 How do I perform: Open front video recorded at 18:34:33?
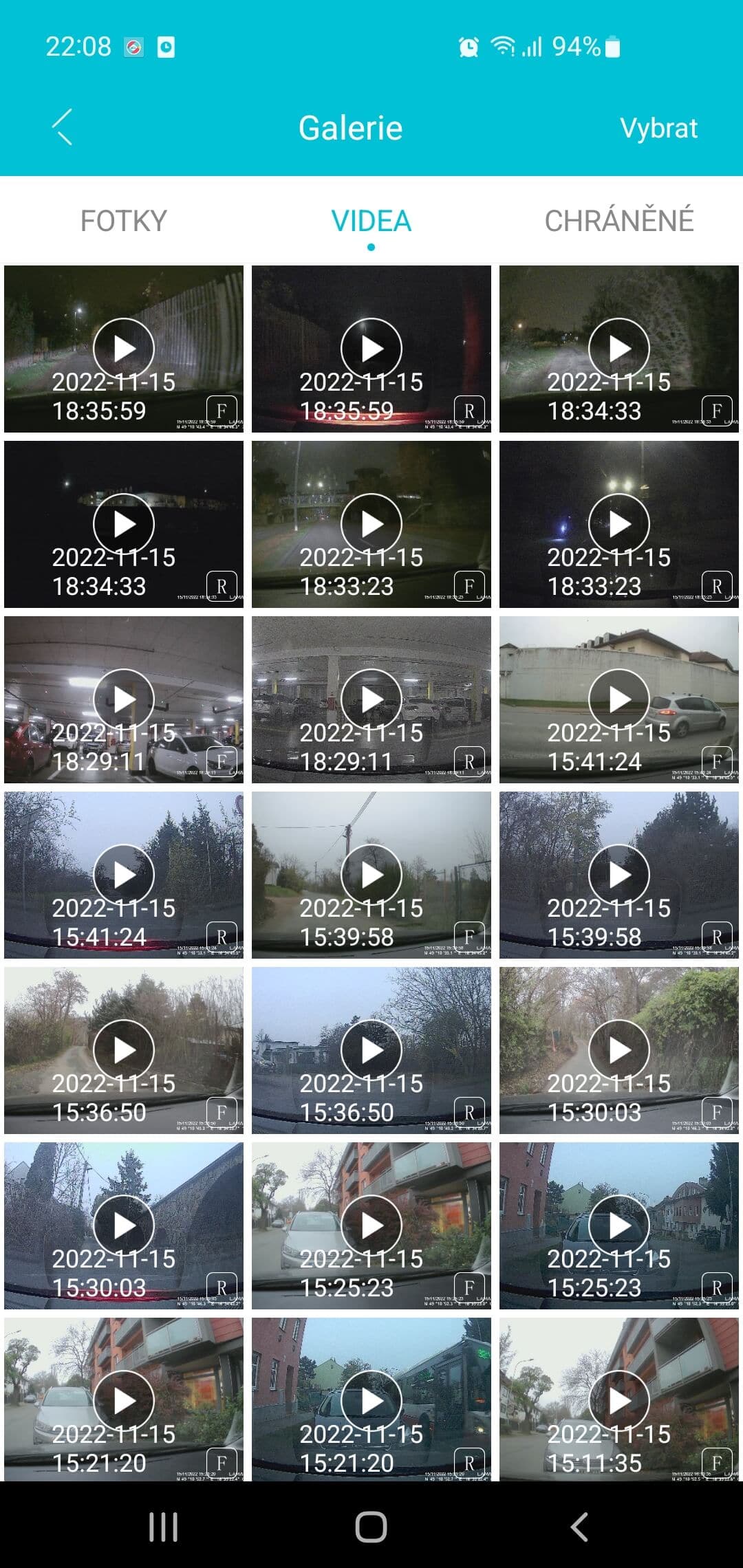point(619,349)
